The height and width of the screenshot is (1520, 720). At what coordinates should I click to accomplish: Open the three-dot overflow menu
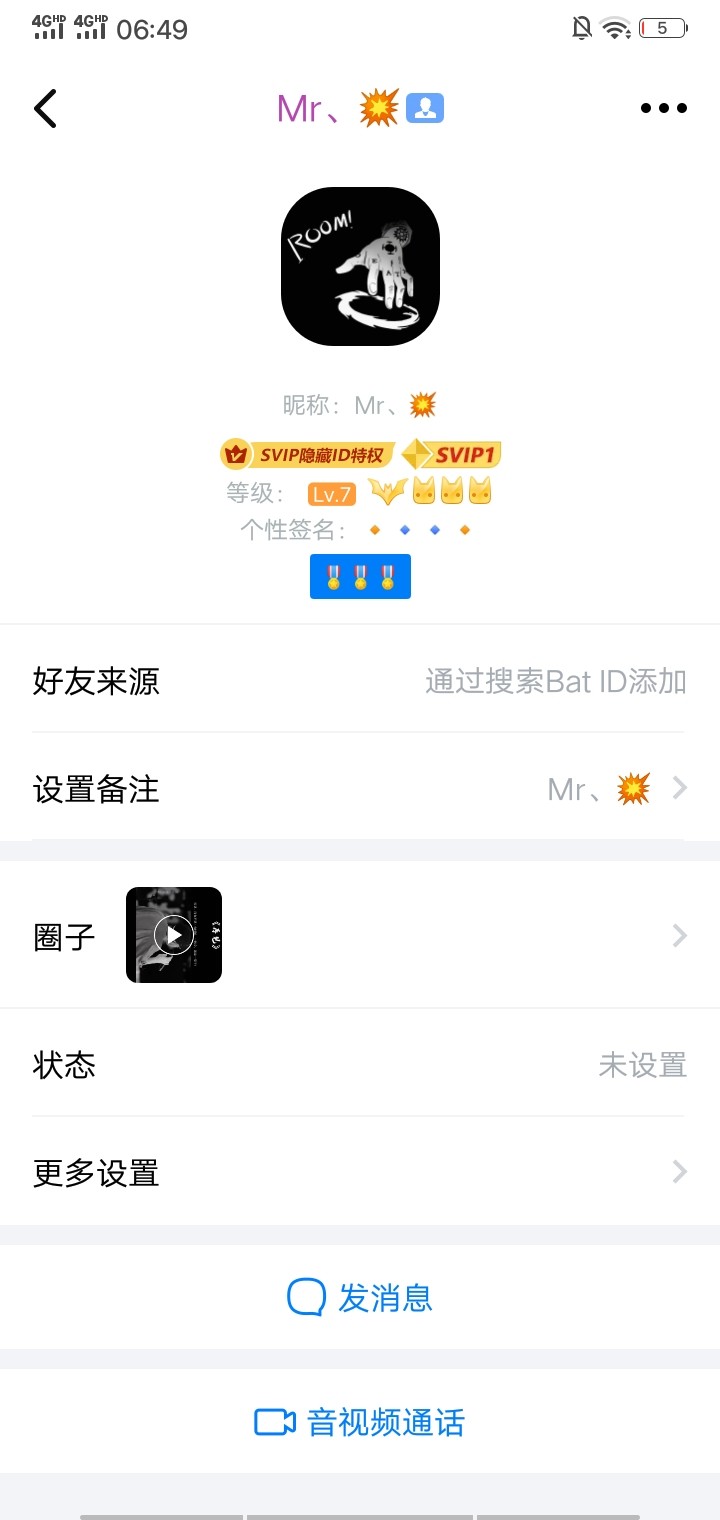point(663,108)
